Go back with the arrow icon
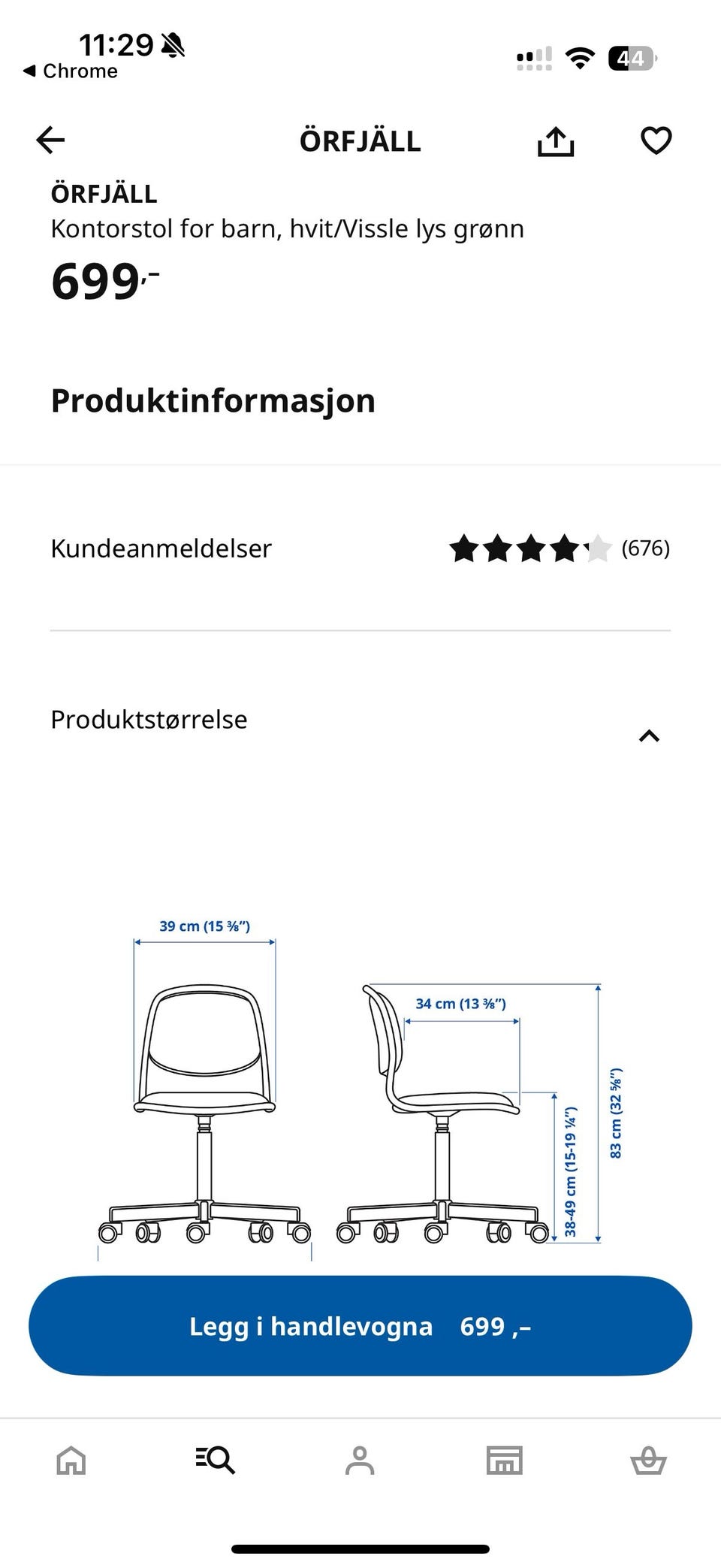Image resolution: width=721 pixels, height=1568 pixels. [50, 140]
